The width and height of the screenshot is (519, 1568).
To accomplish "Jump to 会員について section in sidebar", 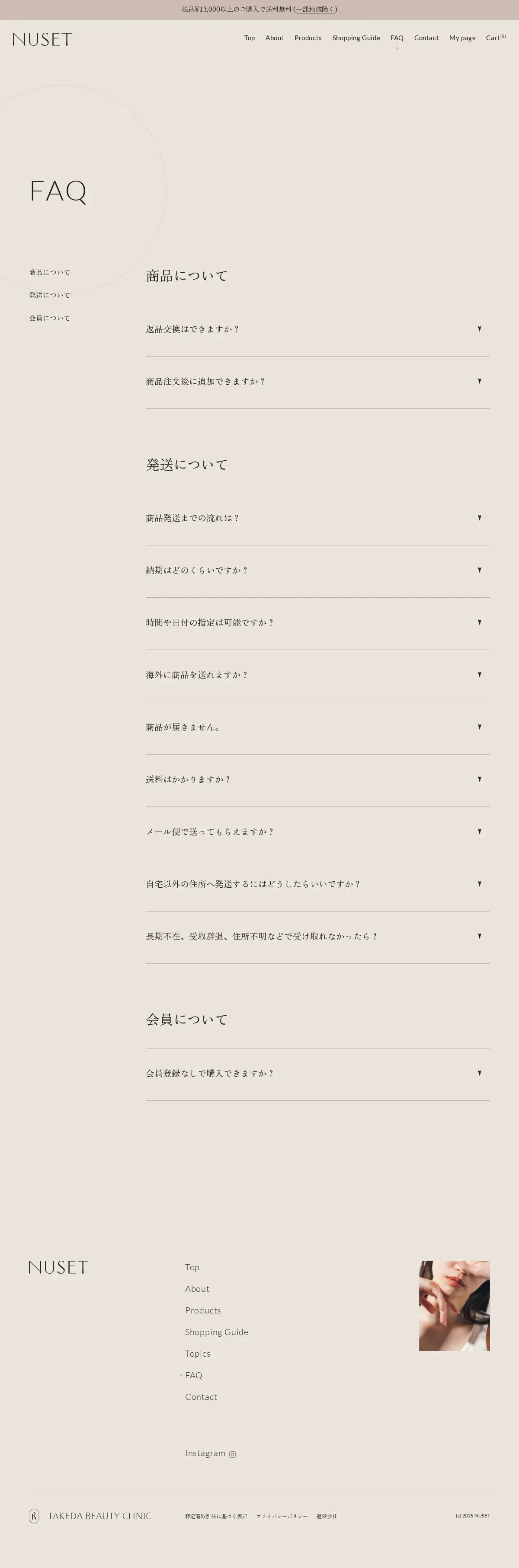I will pos(49,318).
